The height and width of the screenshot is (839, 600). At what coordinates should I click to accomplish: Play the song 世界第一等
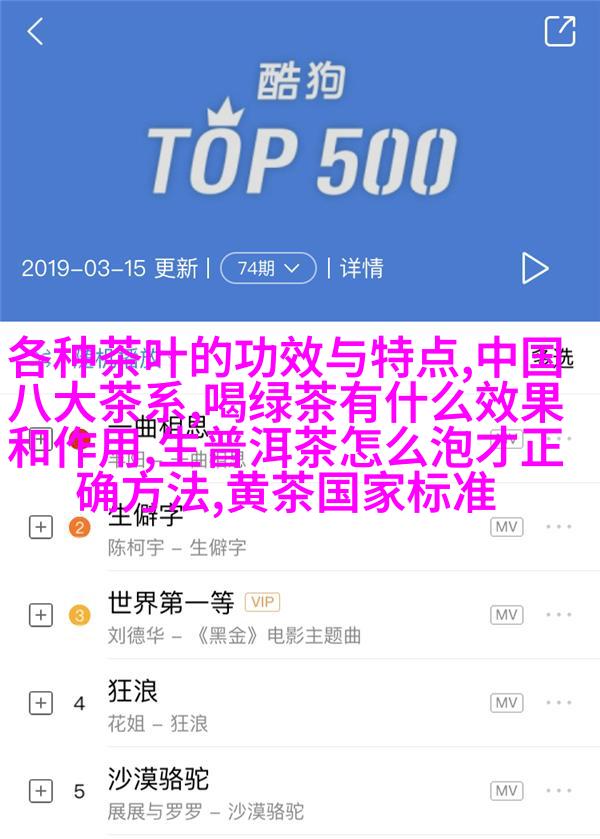coord(171,602)
